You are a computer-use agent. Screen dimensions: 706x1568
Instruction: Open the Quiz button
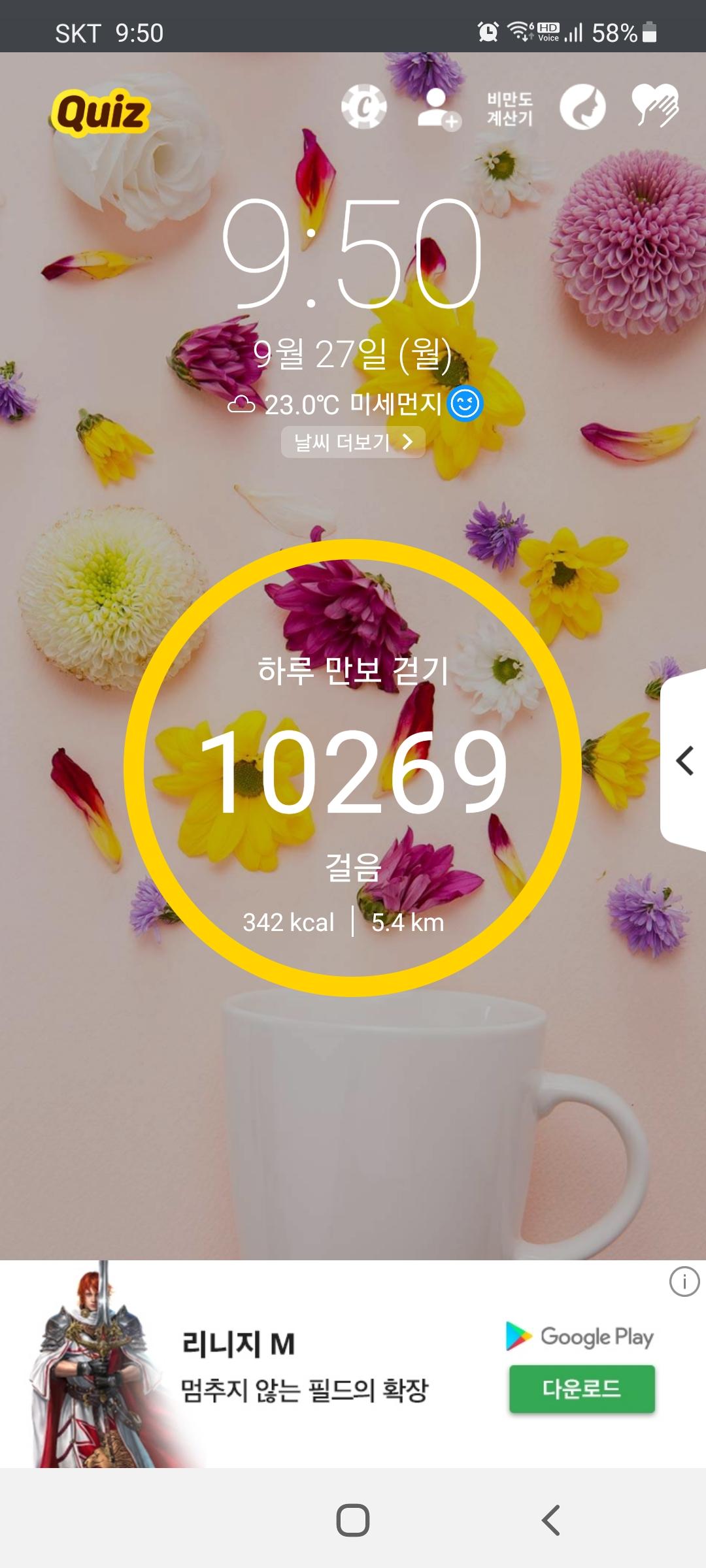[x=101, y=112]
